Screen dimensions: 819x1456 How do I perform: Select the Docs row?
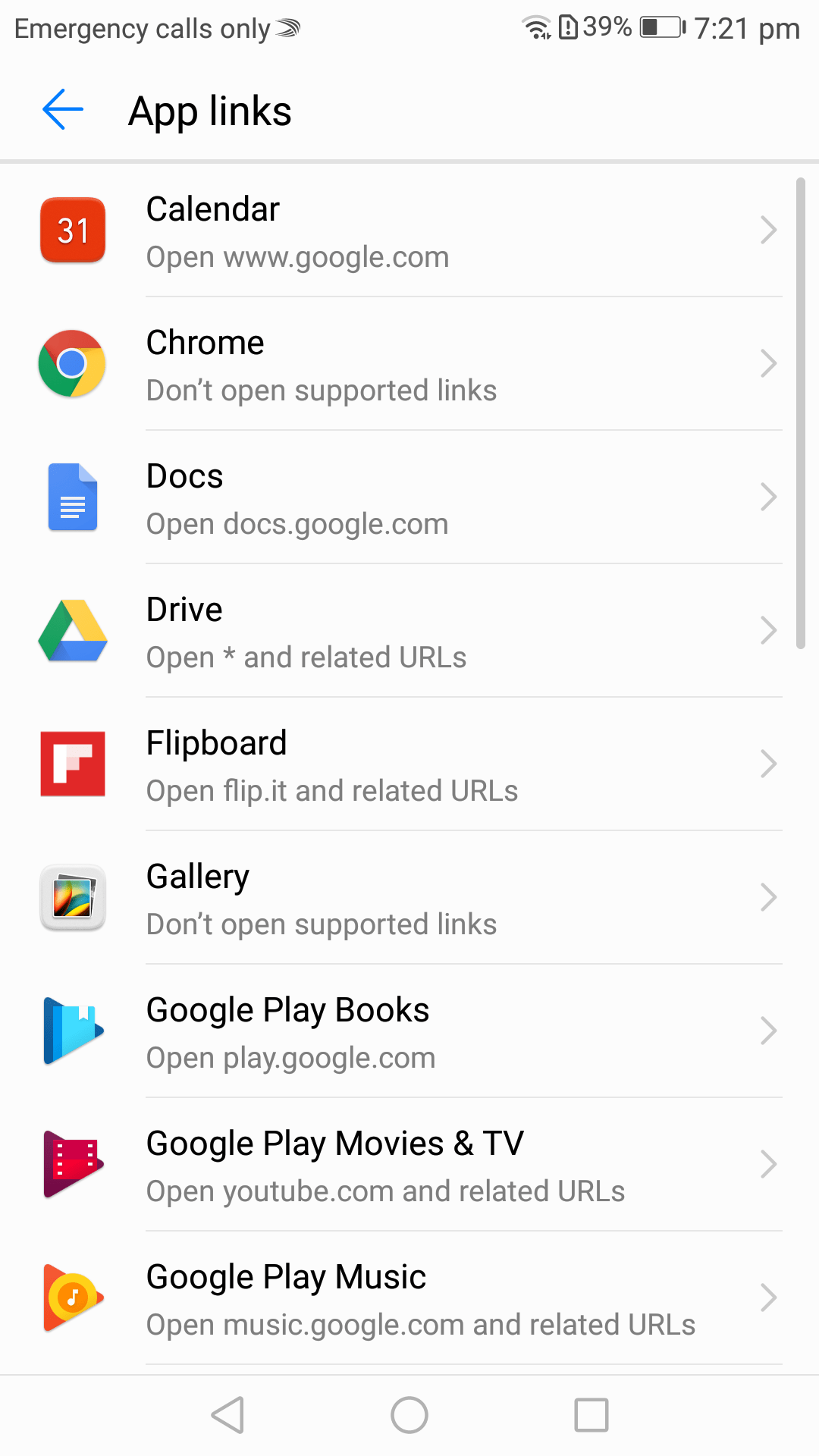pos(409,497)
